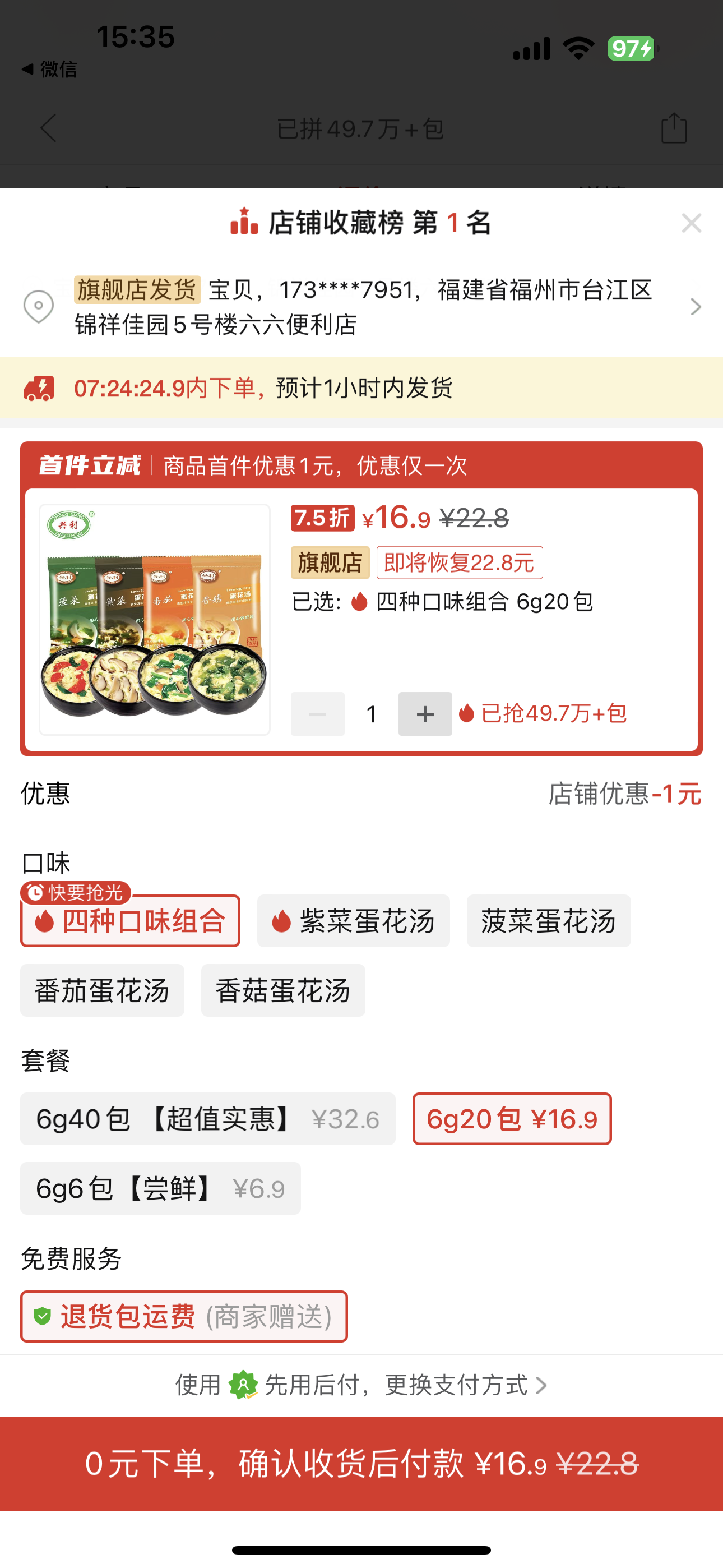
Task: Choose 香菇蛋花汤 flavor
Action: pos(283,990)
